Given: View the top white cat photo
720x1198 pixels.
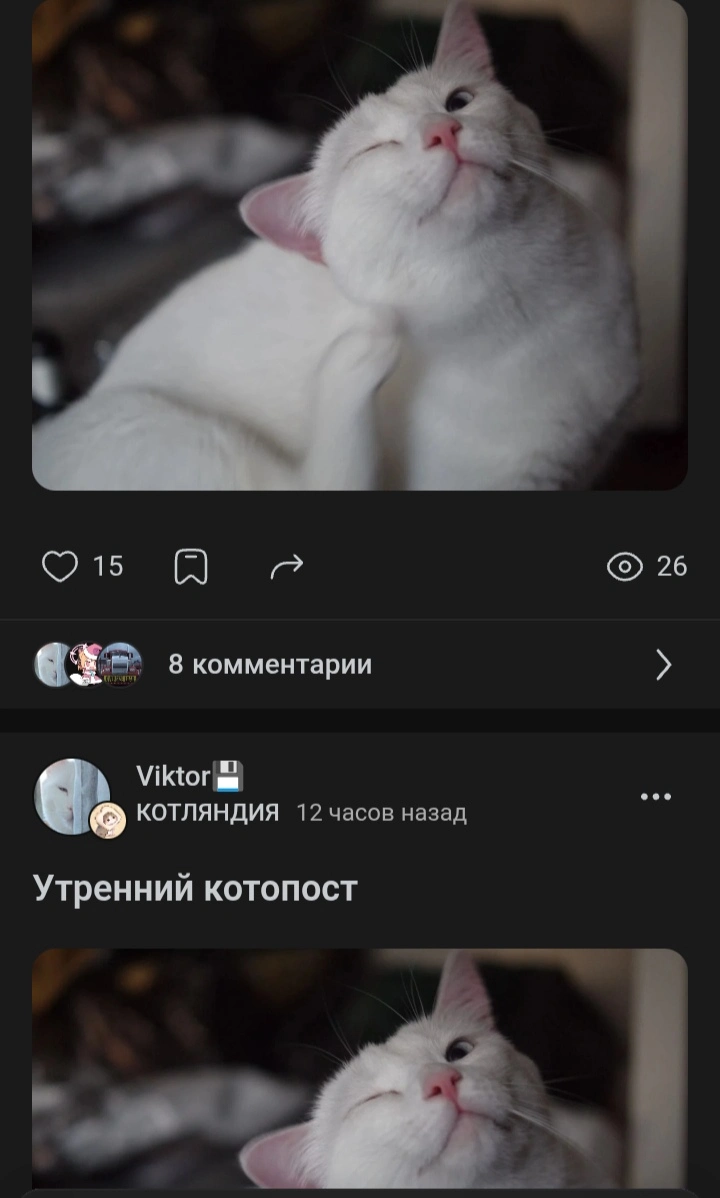Looking at the screenshot, I should (360, 245).
